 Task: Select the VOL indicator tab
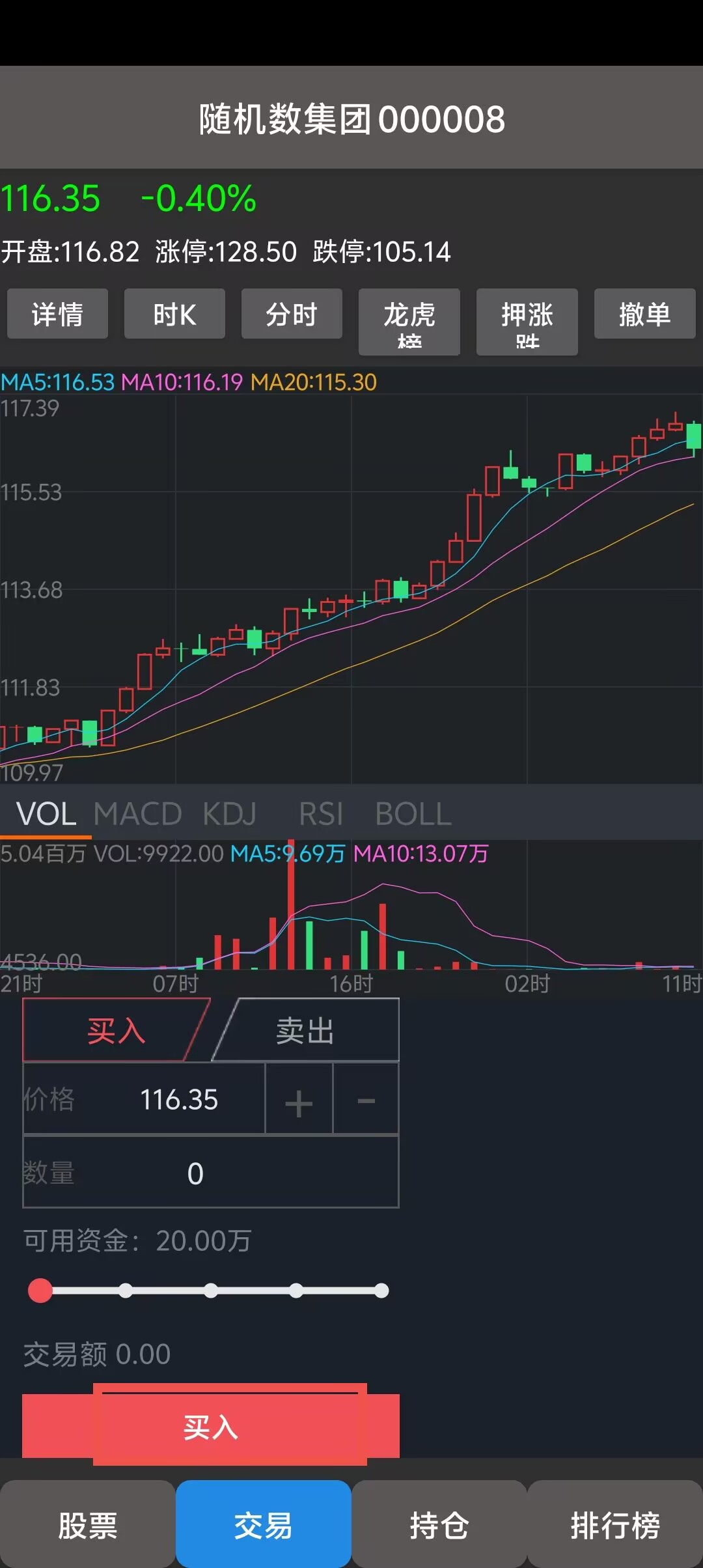(x=46, y=813)
